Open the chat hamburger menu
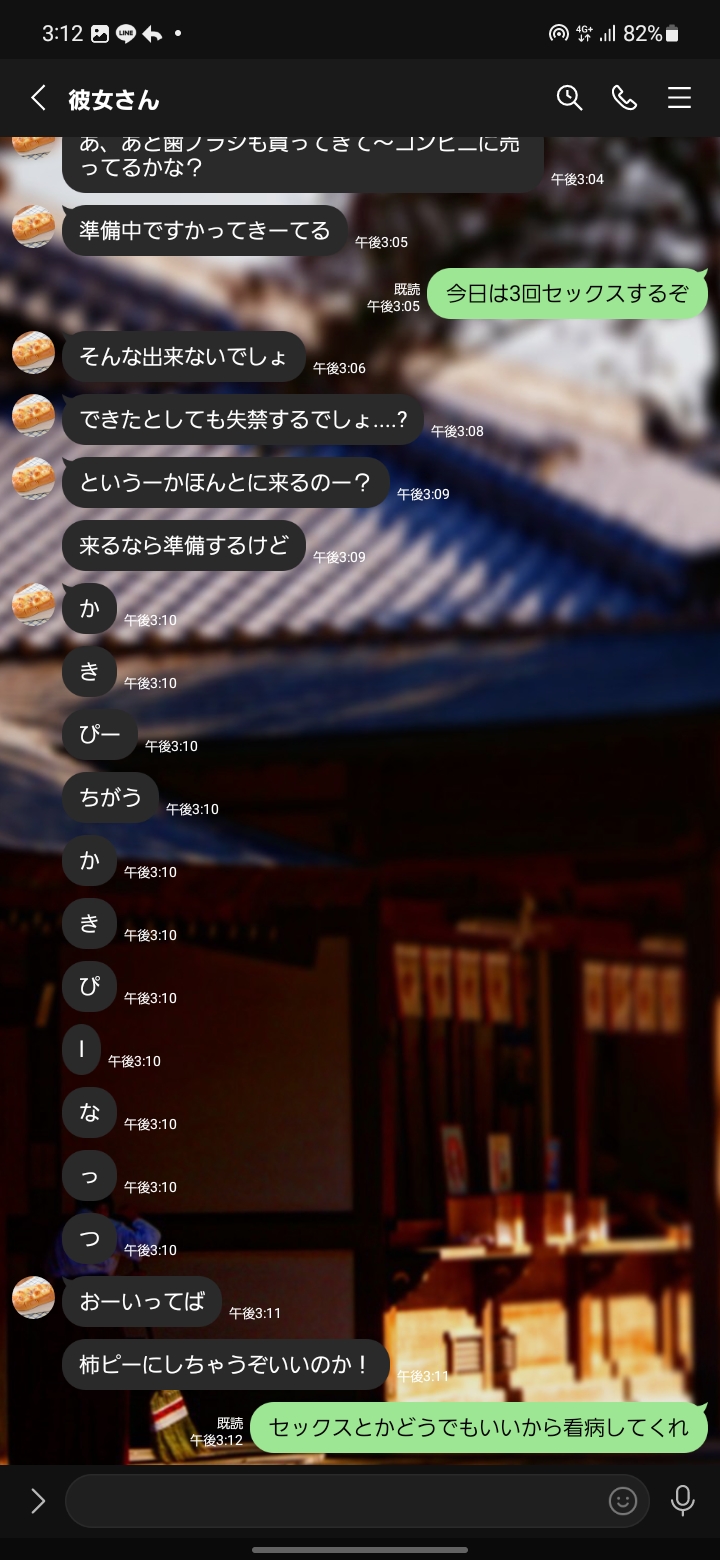The image size is (720, 1560). pos(680,98)
